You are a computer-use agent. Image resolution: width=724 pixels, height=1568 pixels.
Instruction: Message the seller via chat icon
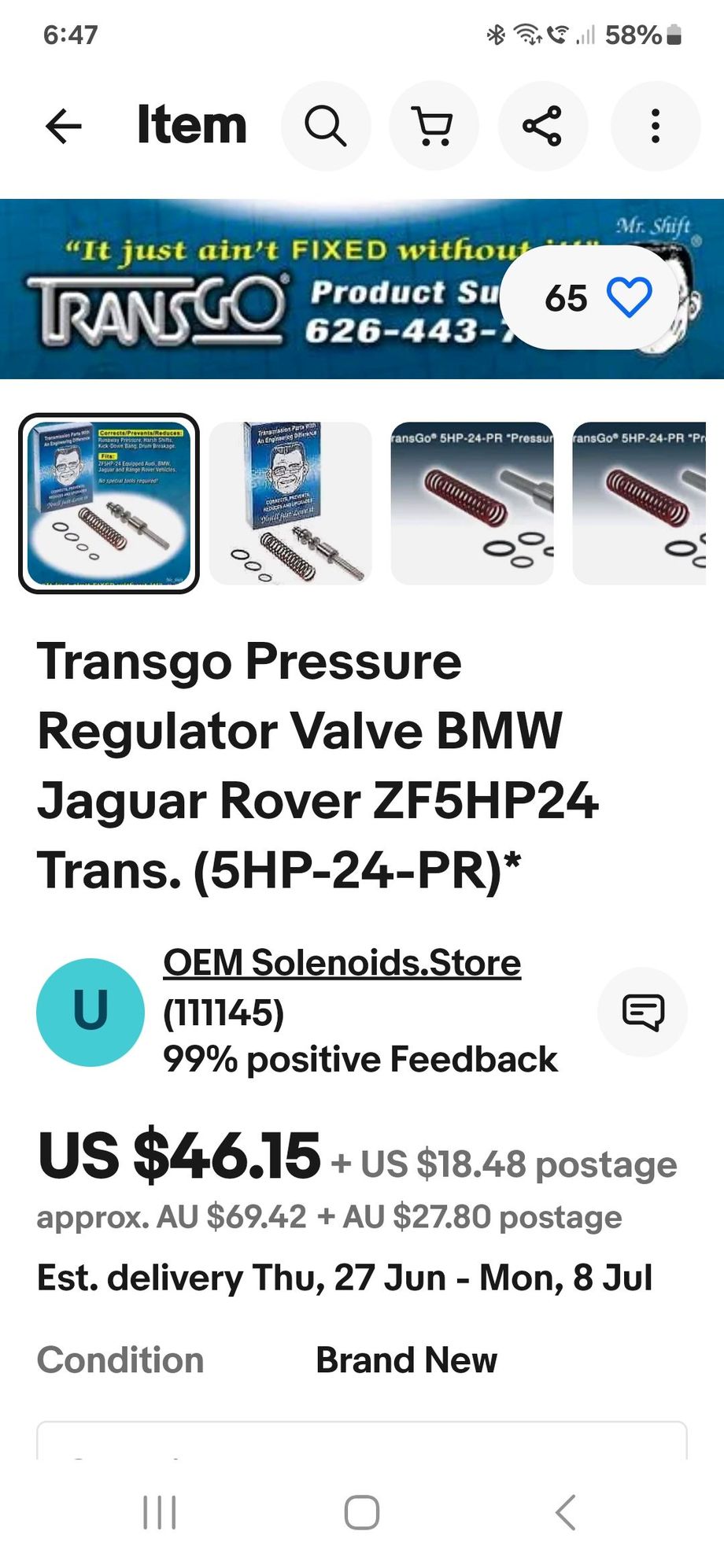click(642, 1012)
